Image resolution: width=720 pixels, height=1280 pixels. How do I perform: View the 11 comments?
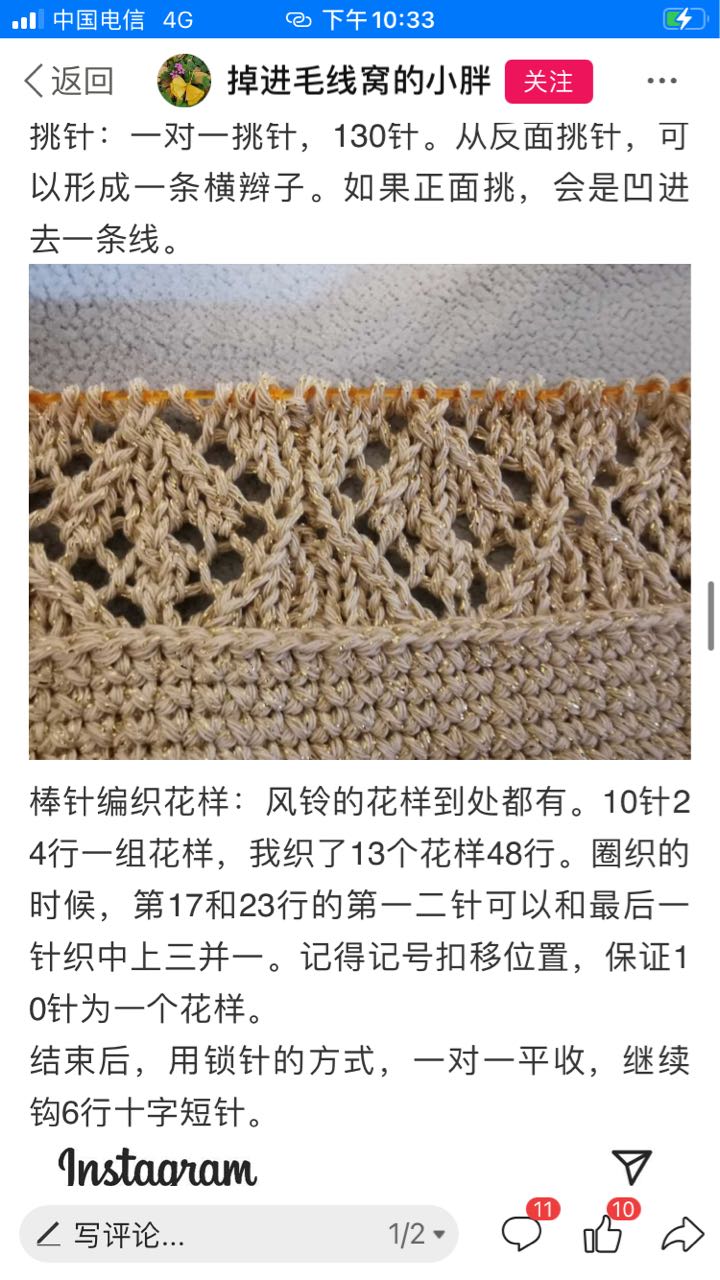coord(523,1233)
